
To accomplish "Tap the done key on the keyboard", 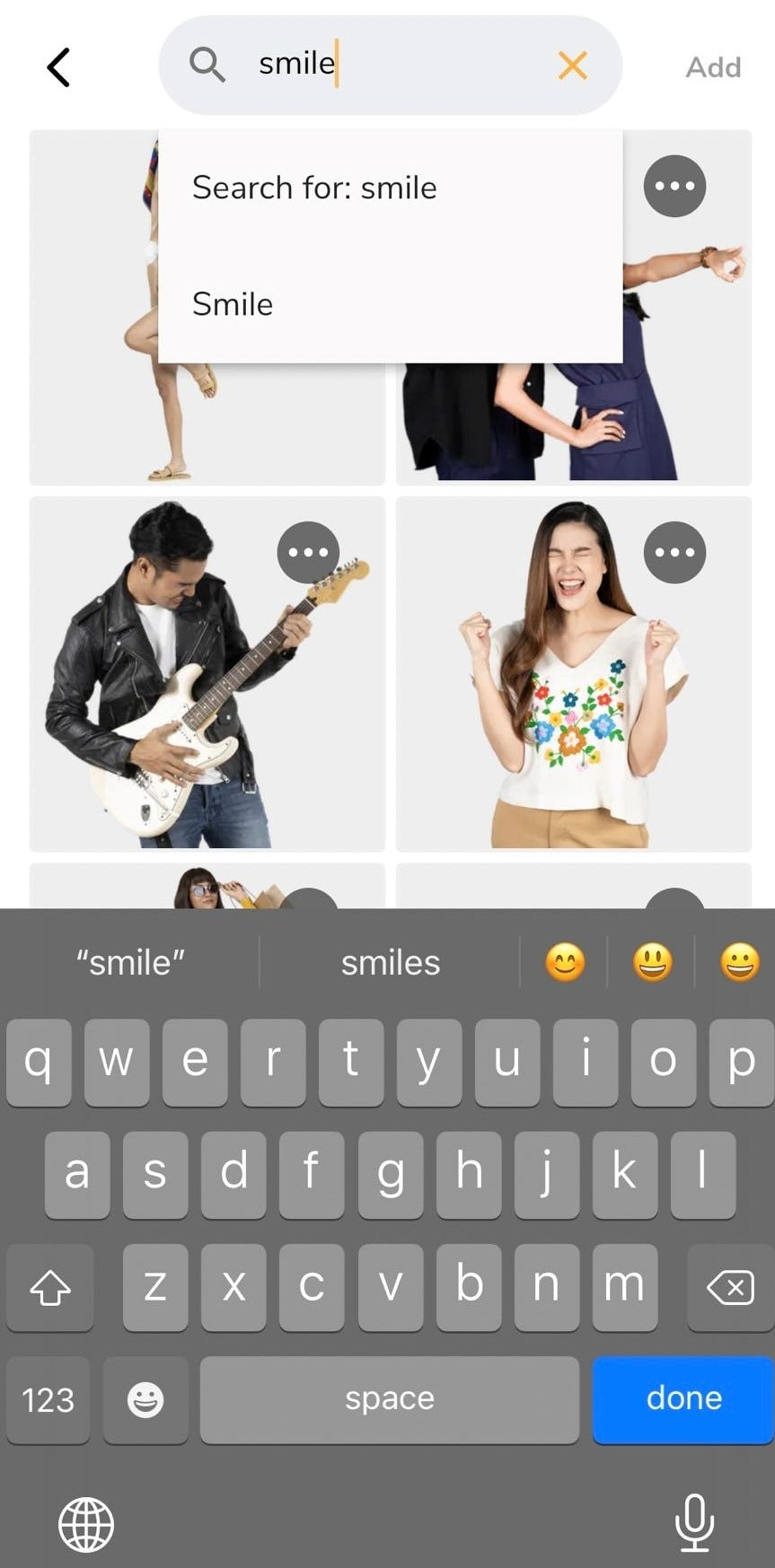I will click(x=683, y=1398).
